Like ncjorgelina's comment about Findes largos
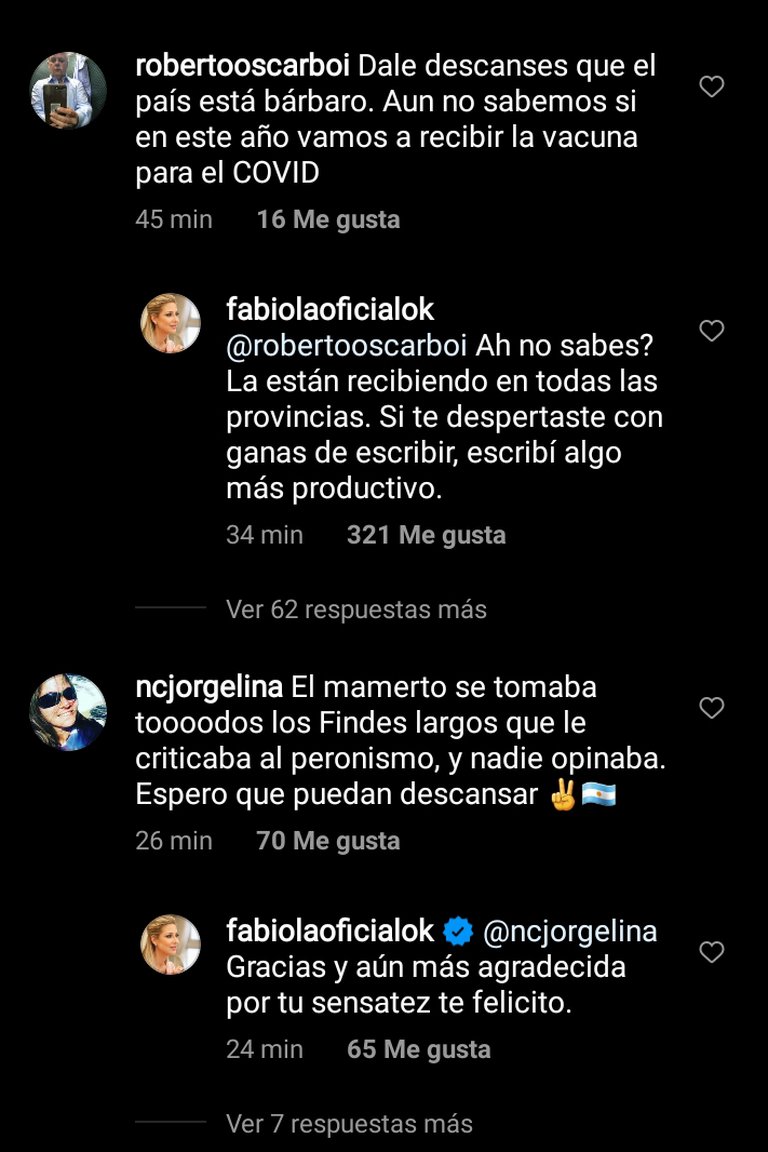 click(711, 709)
